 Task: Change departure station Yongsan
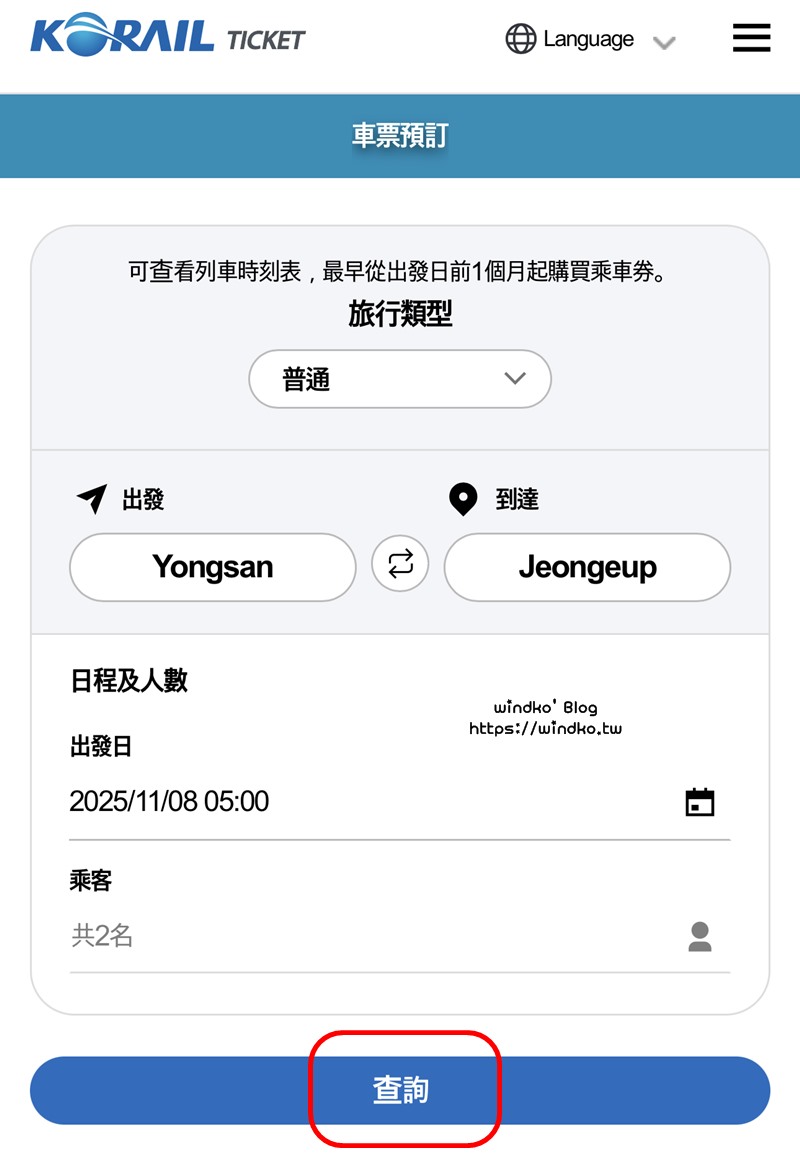coord(213,567)
